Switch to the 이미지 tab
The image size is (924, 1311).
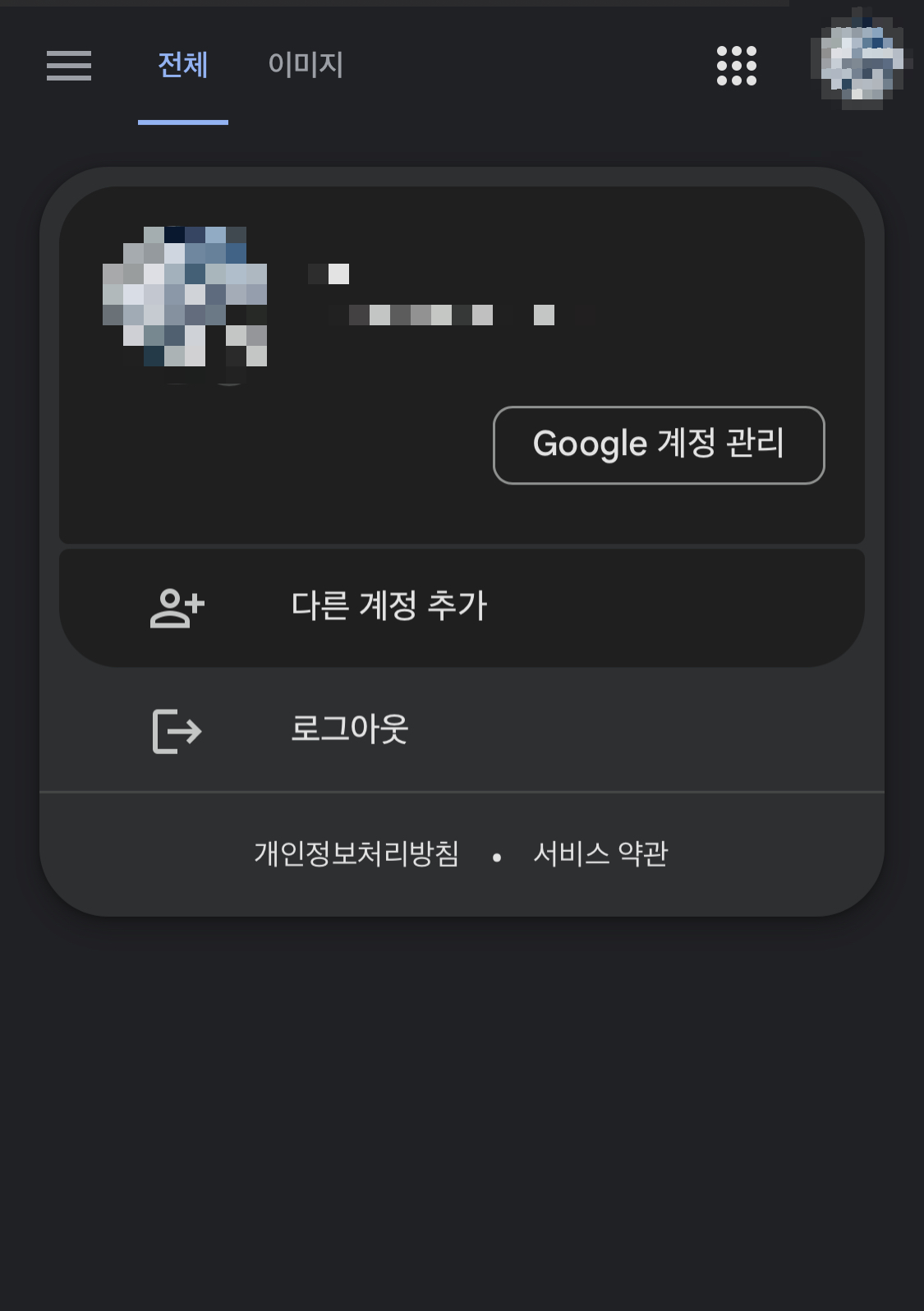point(305,66)
